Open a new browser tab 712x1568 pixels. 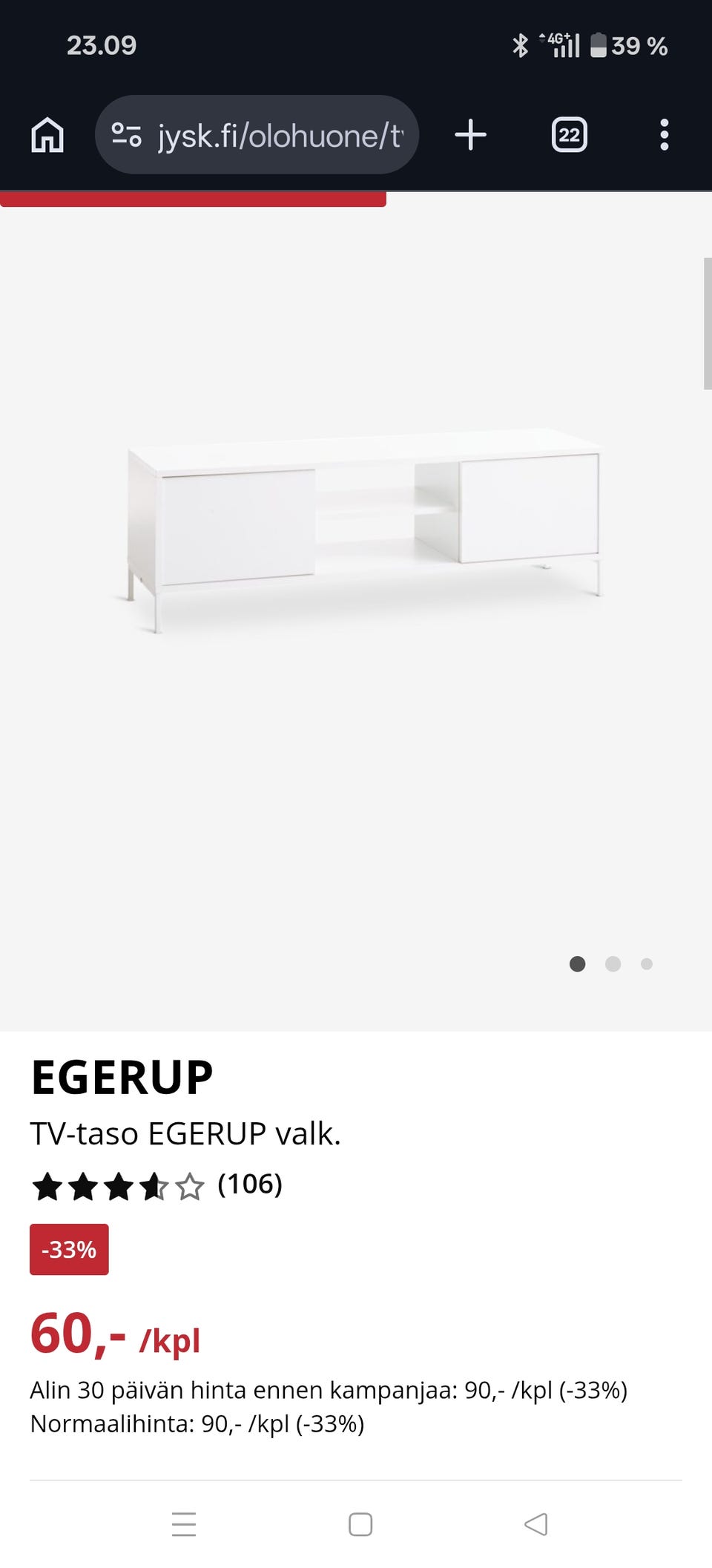(x=470, y=135)
